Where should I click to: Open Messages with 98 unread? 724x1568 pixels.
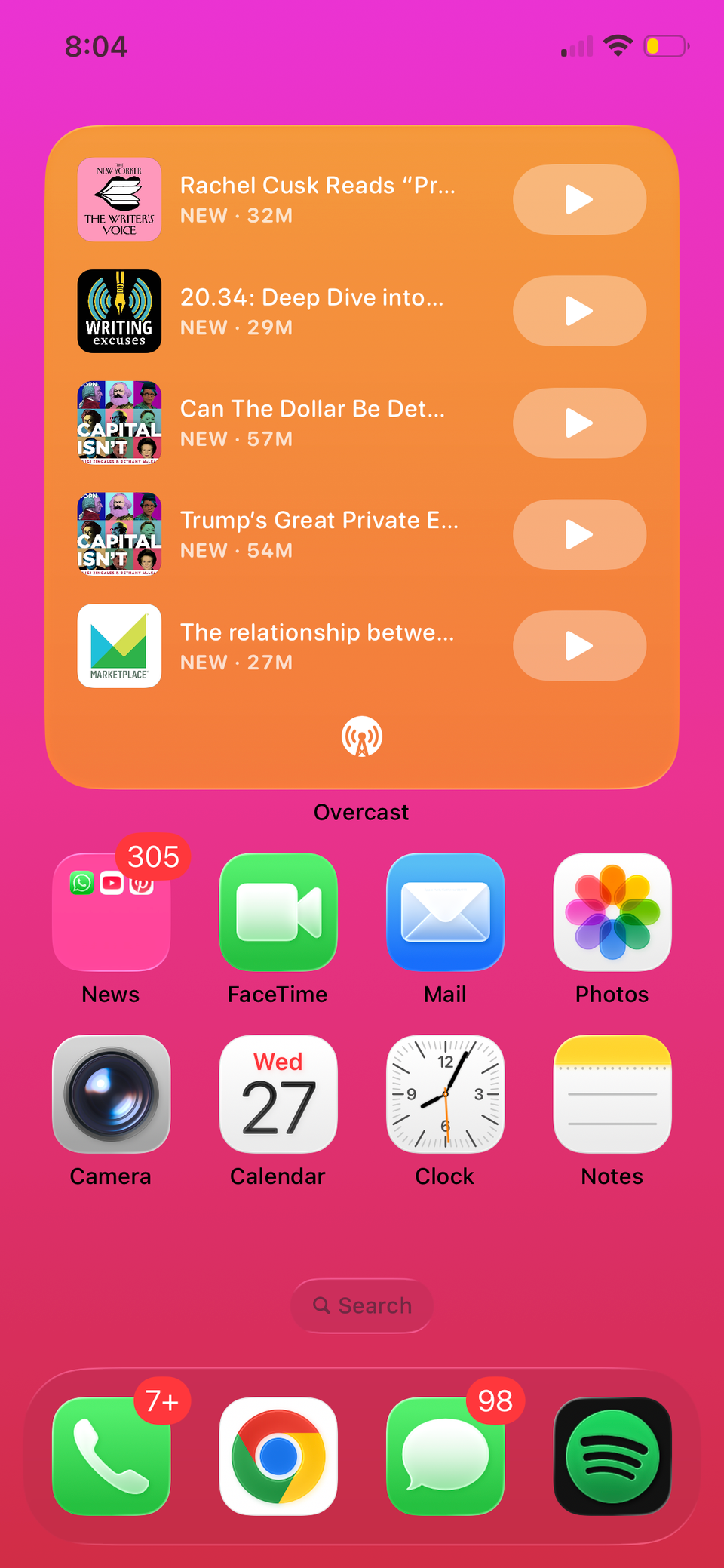point(445,1456)
